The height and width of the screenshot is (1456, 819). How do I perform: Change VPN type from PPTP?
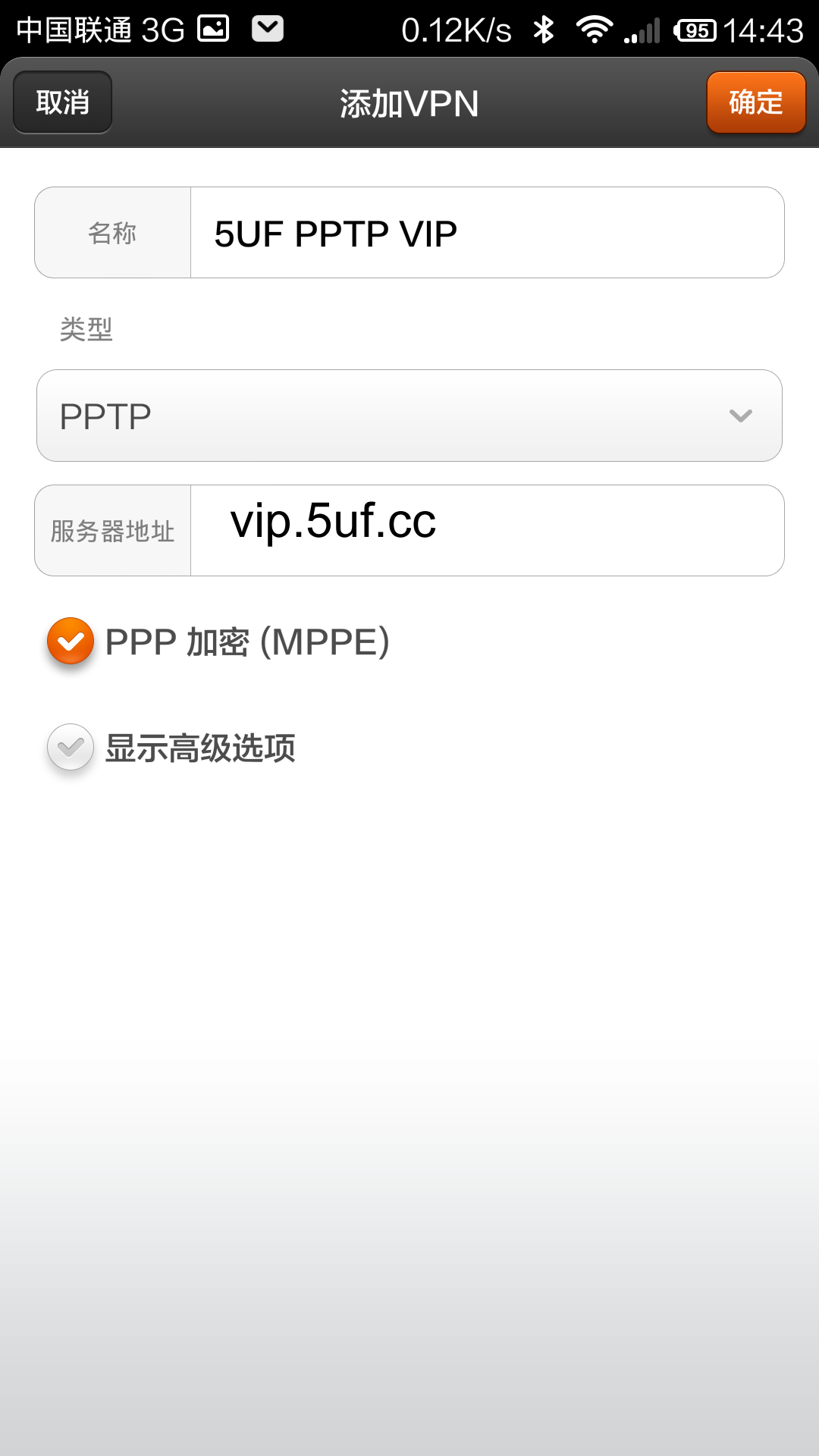click(409, 416)
